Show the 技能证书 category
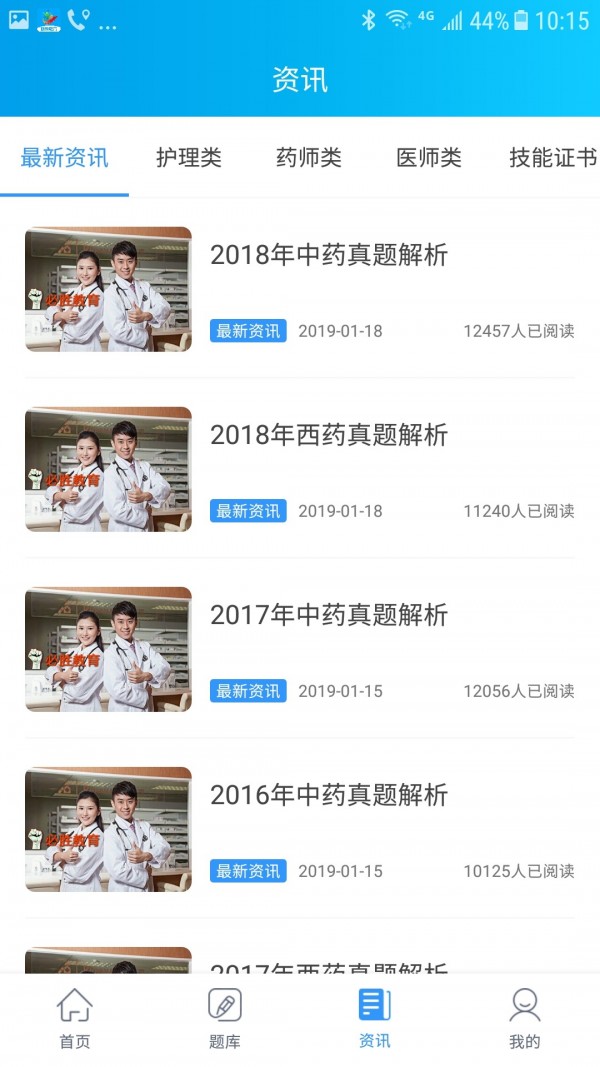This screenshot has width=600, height=1067. [x=552, y=158]
